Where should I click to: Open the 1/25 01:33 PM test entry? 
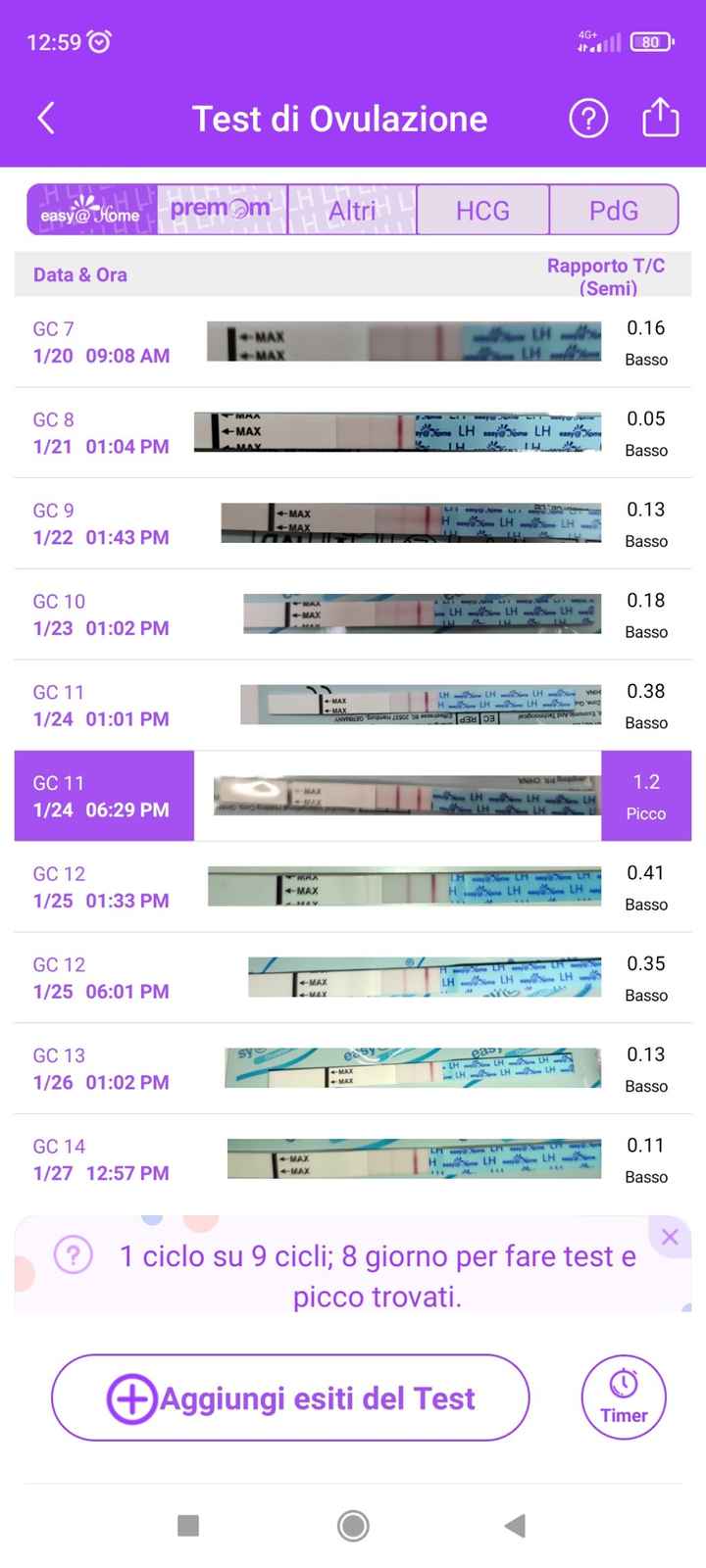point(353,887)
